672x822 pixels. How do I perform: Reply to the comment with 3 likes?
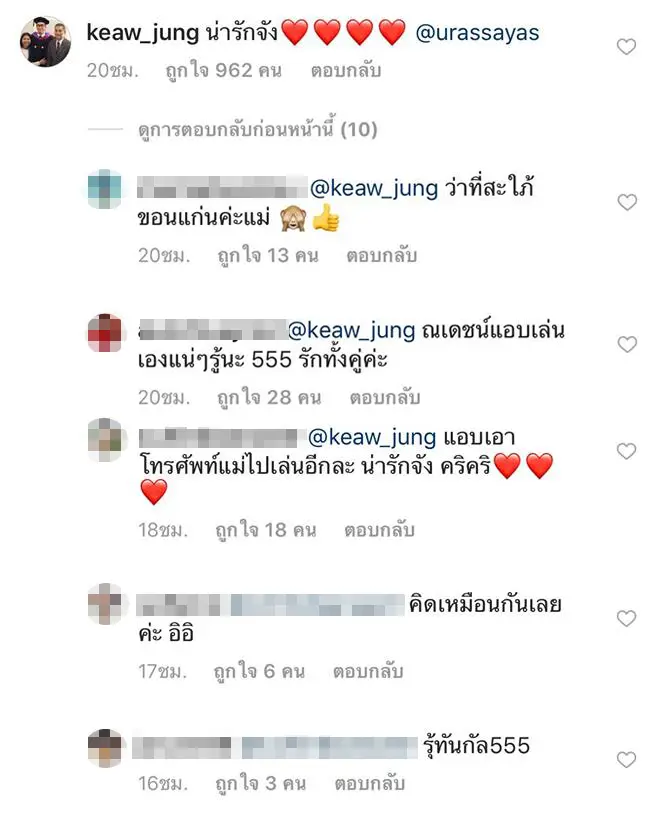366,783
